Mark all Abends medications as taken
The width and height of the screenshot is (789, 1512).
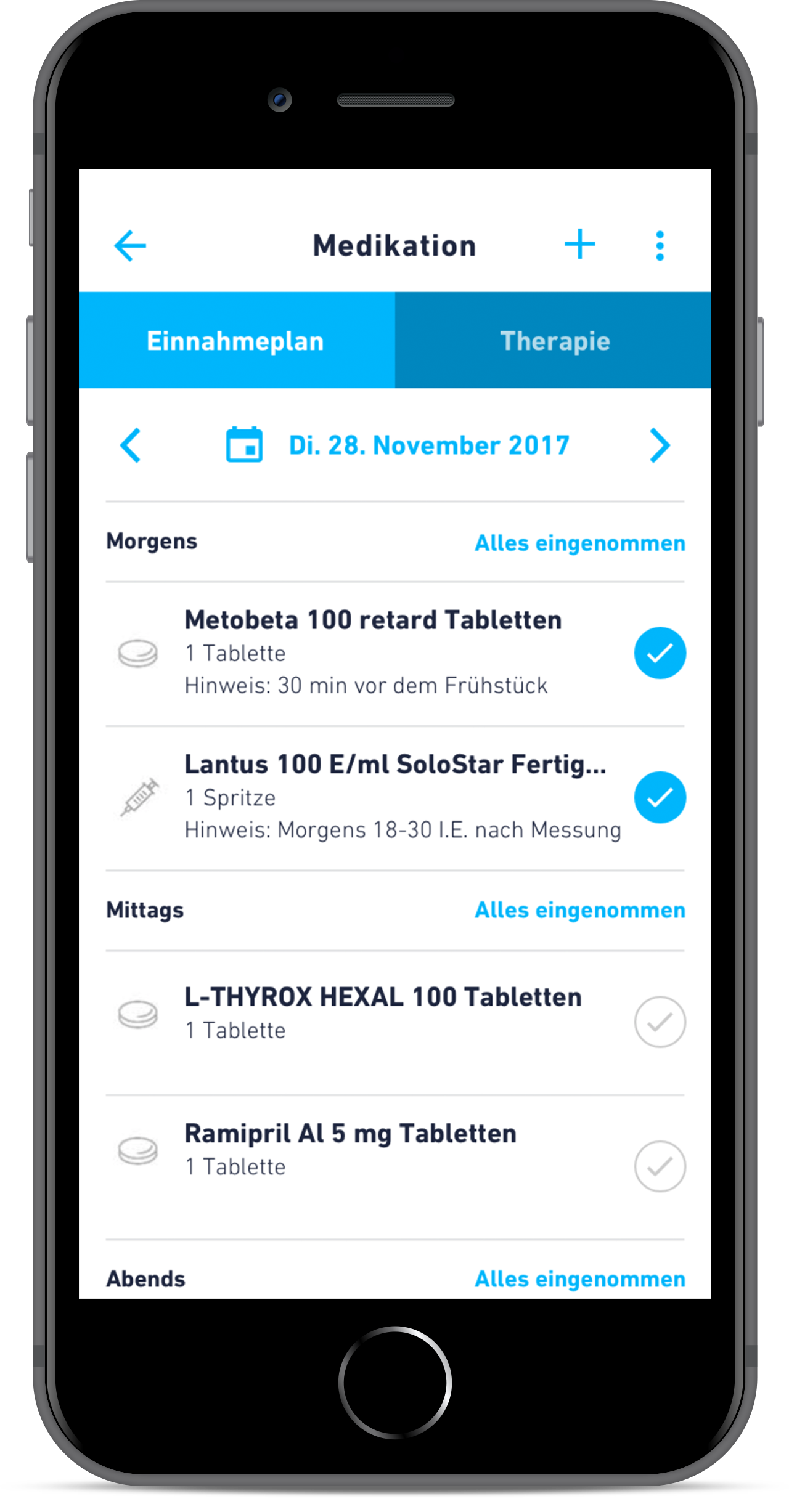point(580,1279)
